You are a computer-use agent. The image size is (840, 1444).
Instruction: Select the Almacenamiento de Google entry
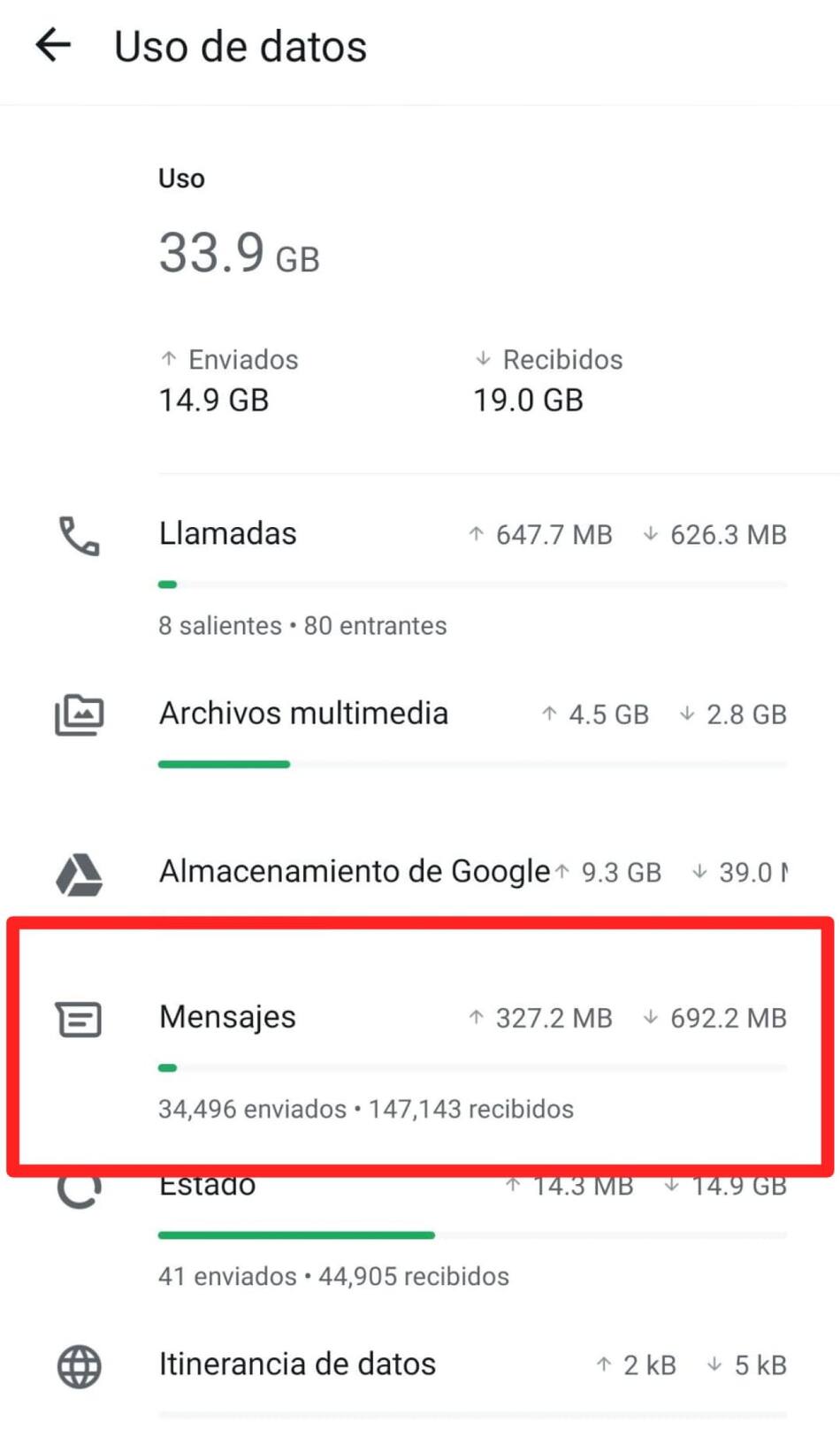(354, 872)
